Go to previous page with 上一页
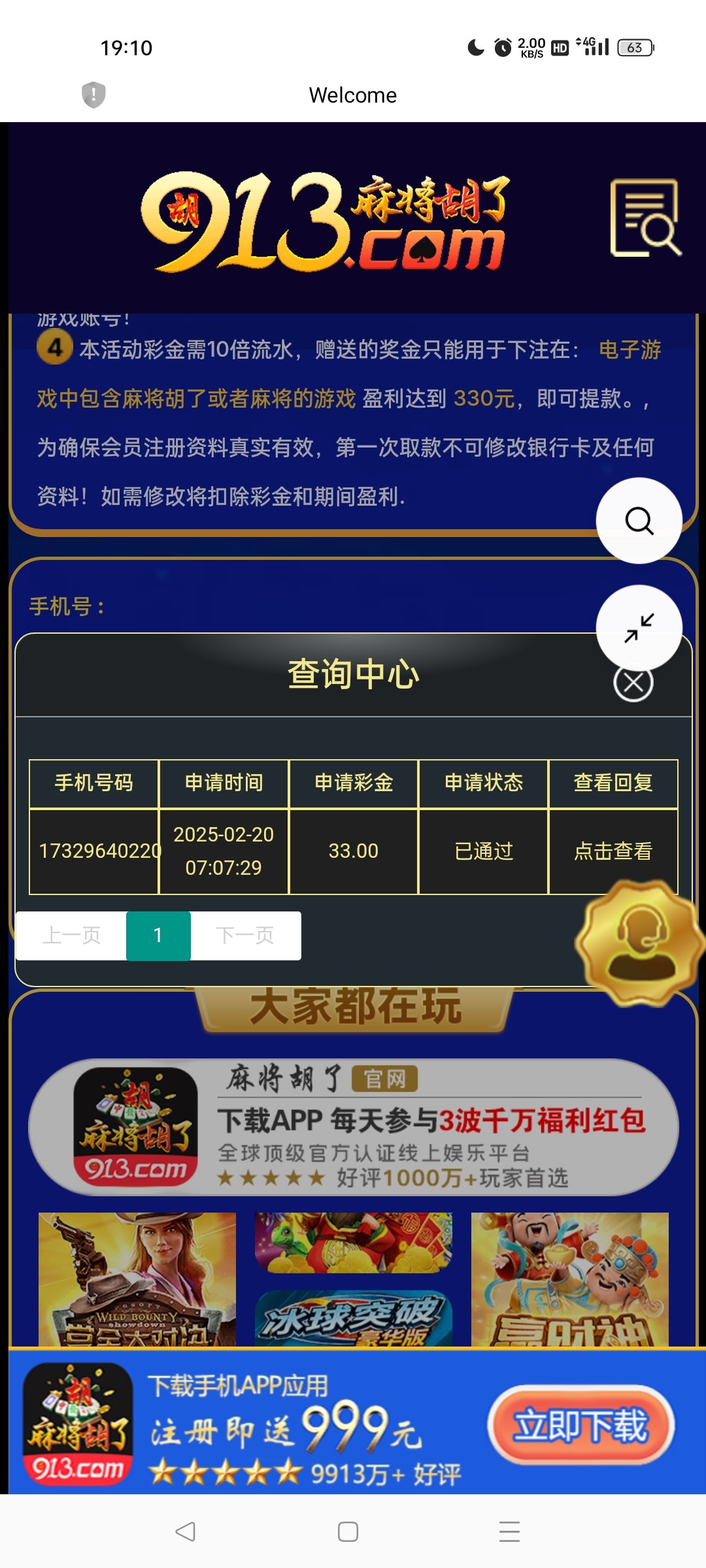 click(71, 936)
